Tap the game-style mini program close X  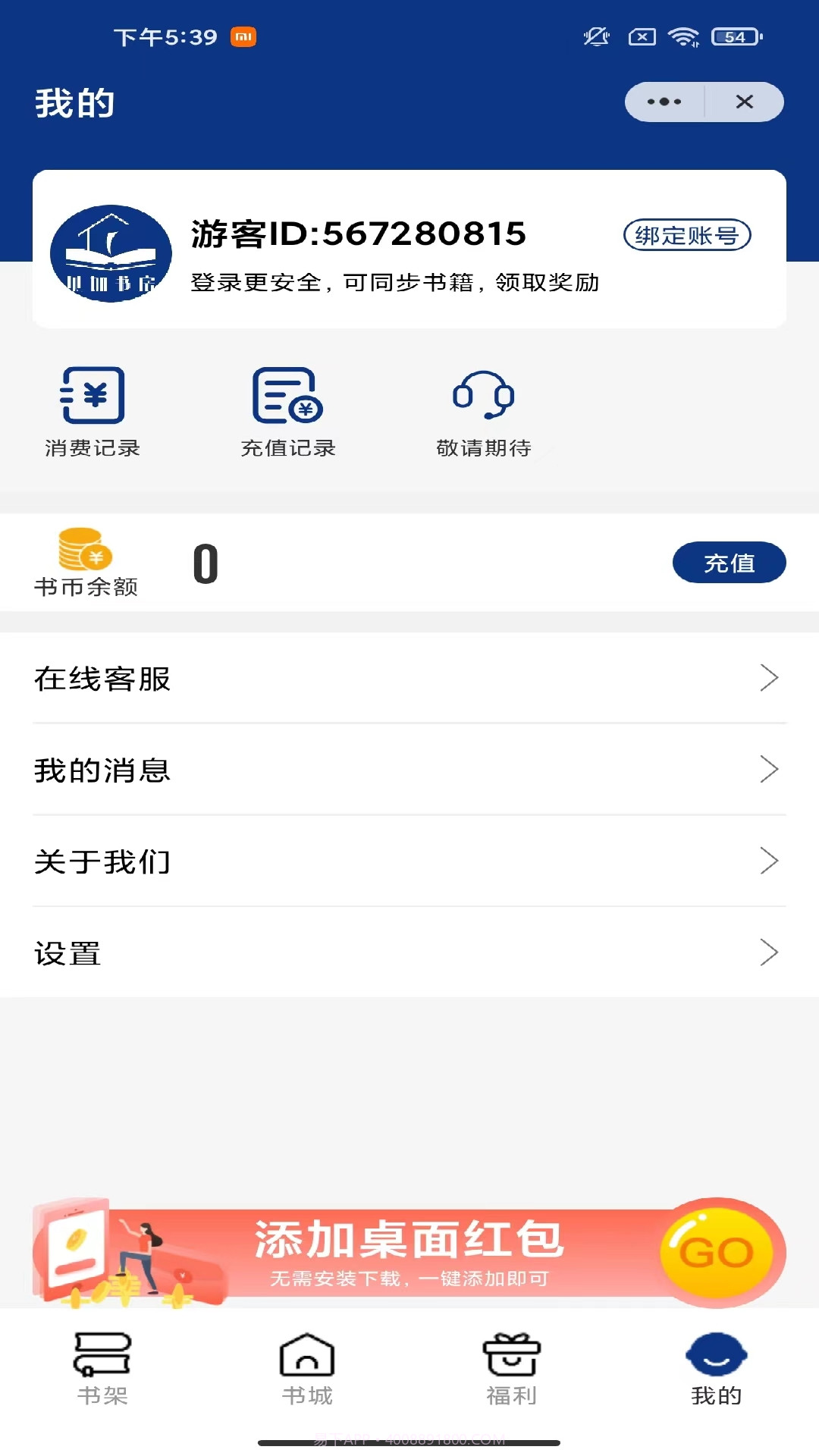745,101
